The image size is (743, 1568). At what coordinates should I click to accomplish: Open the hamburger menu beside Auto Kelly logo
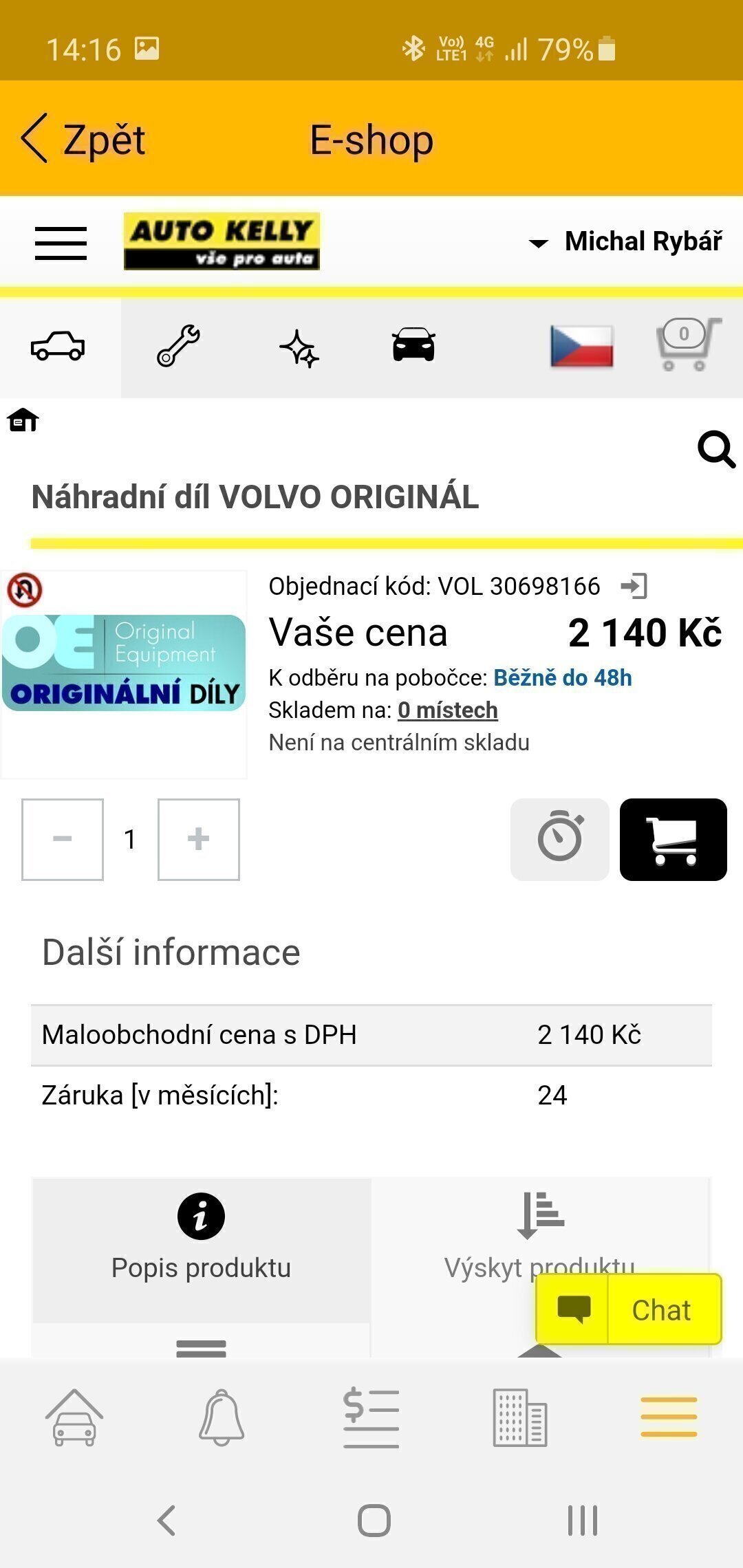point(61,243)
